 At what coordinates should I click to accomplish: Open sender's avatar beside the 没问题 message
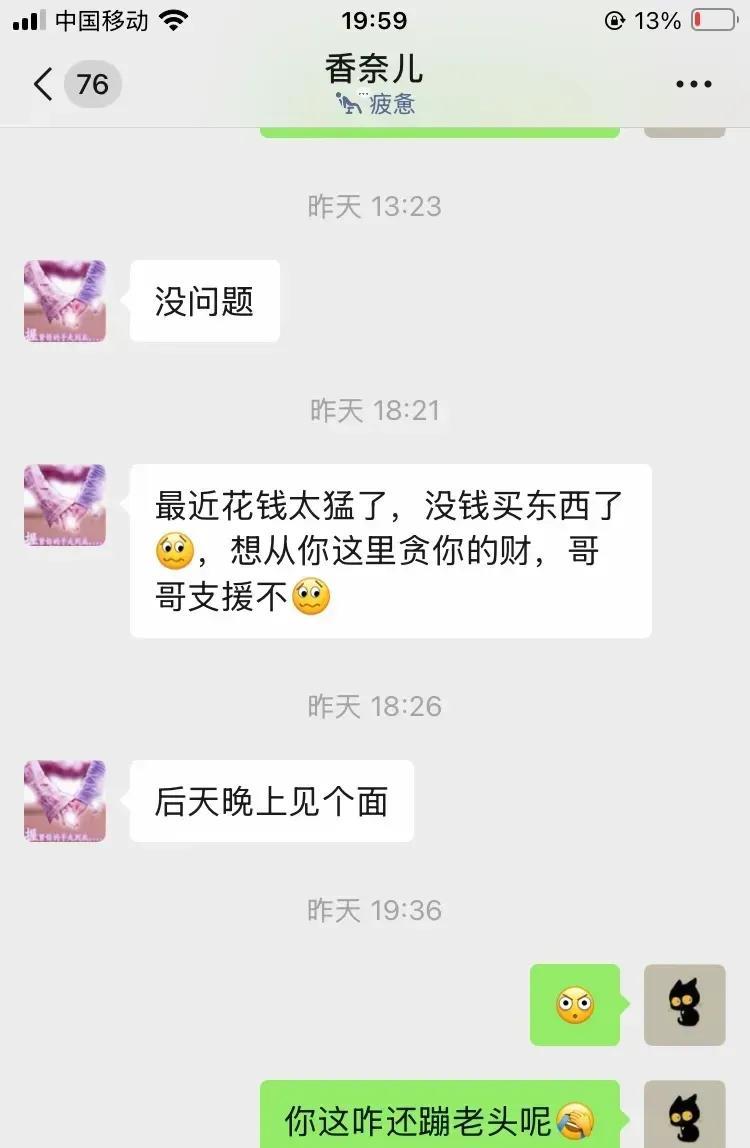pyautogui.click(x=65, y=301)
